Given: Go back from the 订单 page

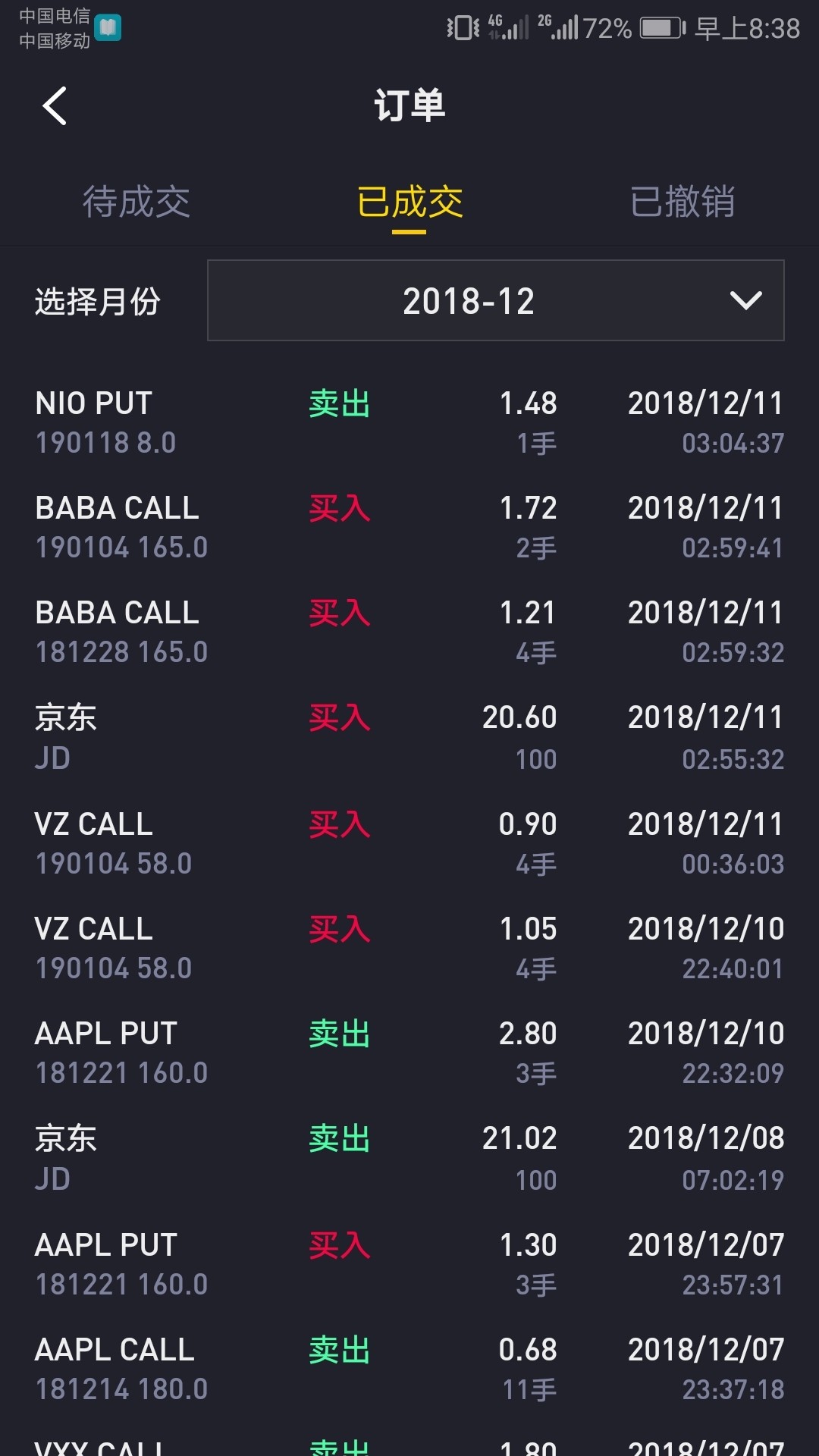Looking at the screenshot, I should click(x=55, y=105).
